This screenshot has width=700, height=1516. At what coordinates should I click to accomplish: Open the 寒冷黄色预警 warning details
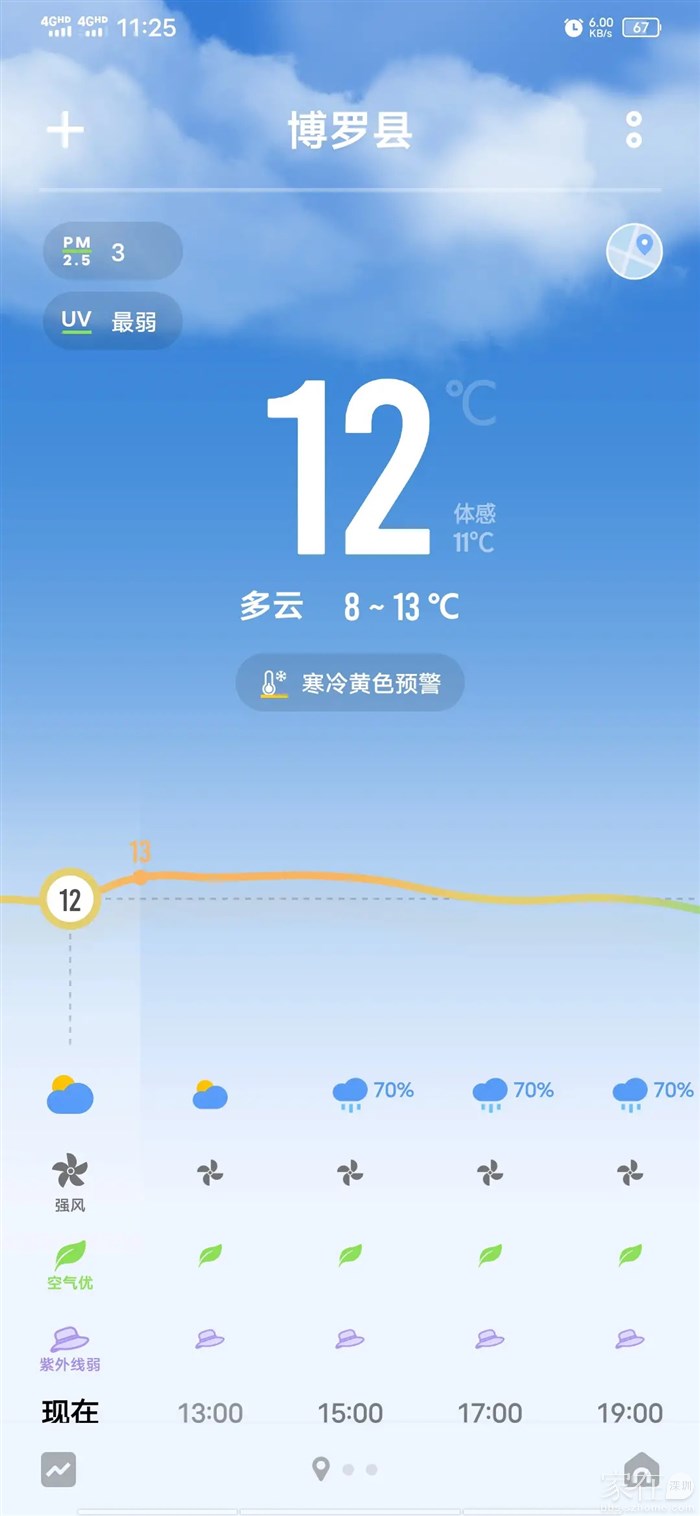pyautogui.click(x=350, y=684)
